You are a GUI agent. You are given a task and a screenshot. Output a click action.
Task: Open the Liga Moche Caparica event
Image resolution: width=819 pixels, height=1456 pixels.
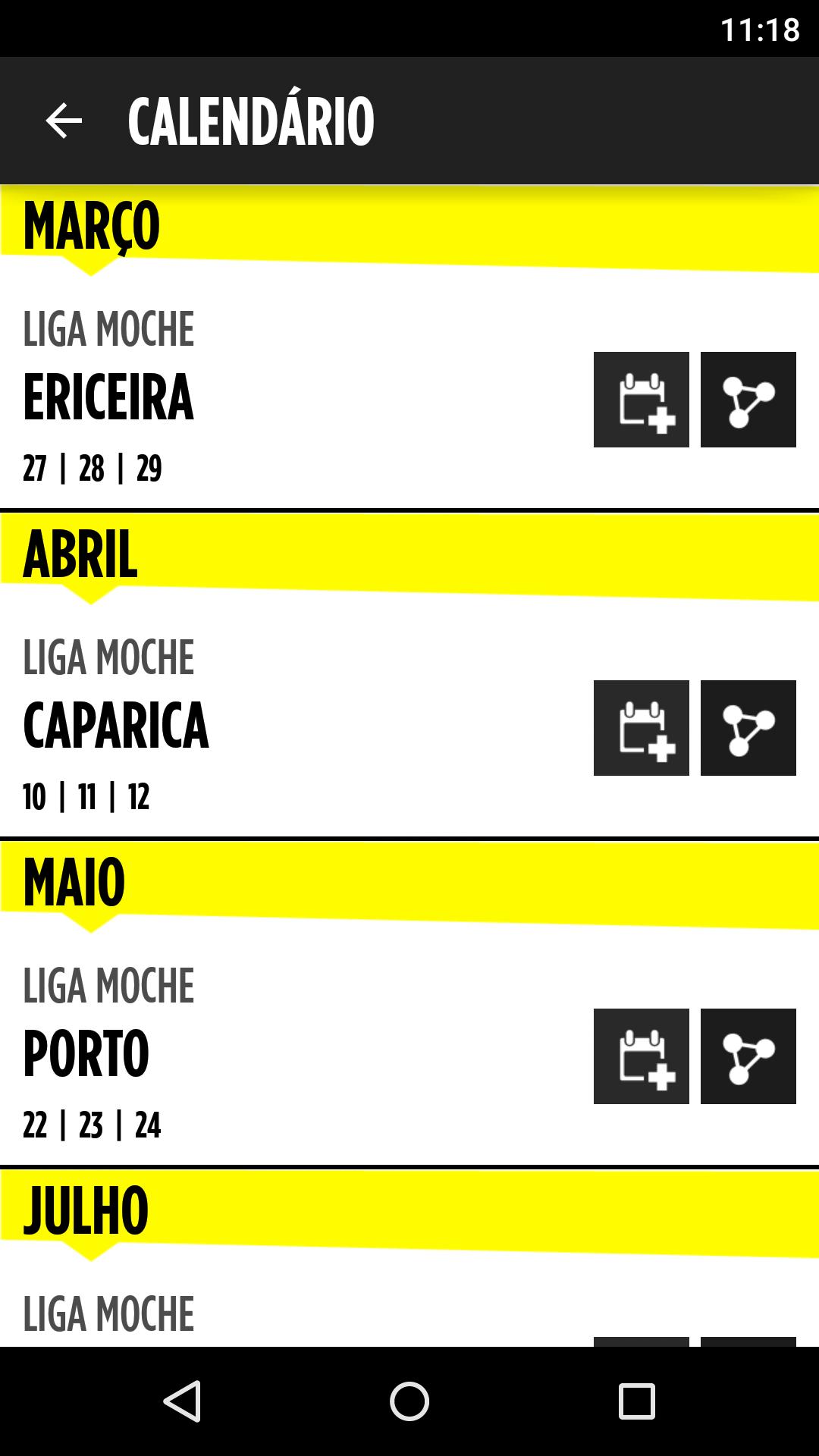227,725
